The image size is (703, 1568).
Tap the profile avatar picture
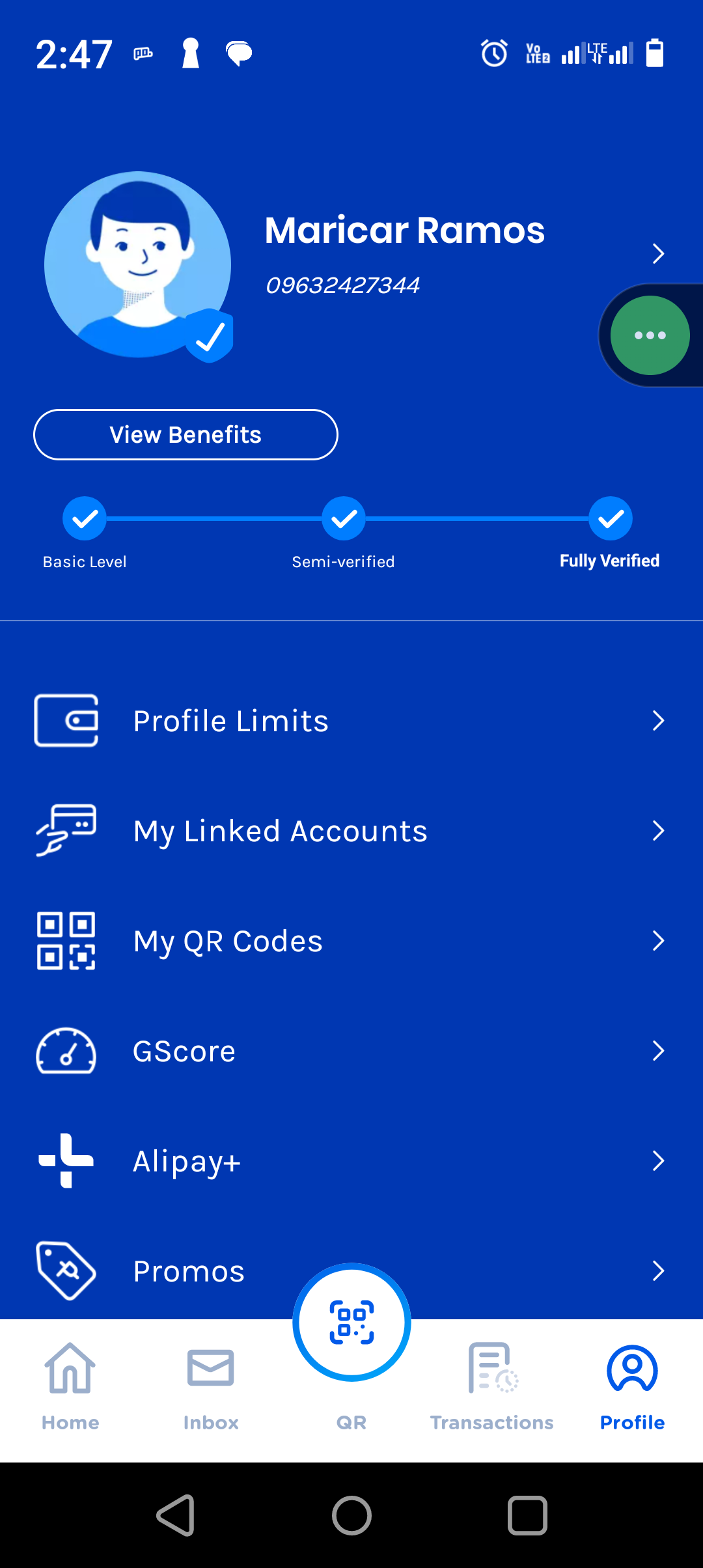138,264
